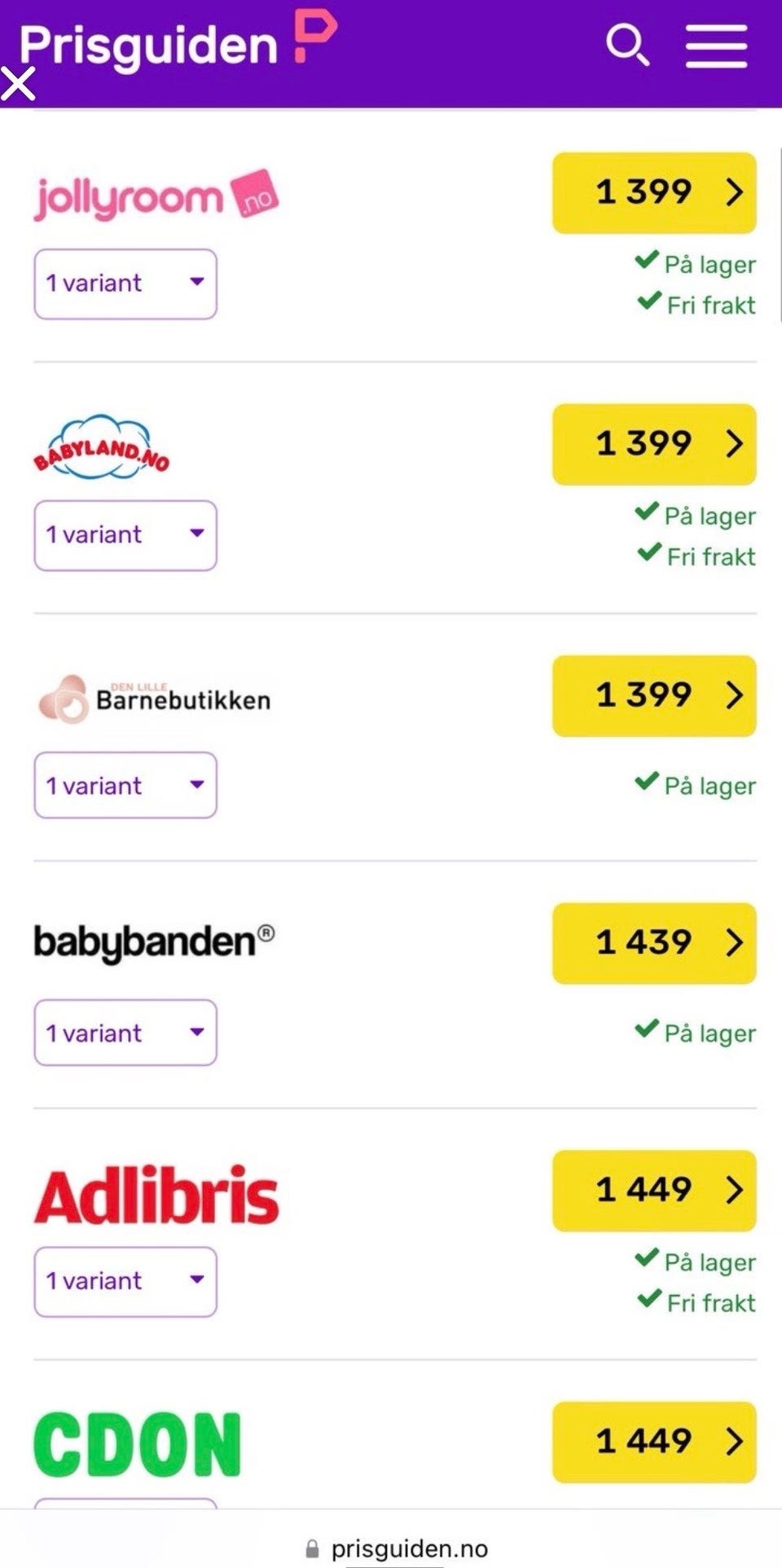Image resolution: width=782 pixels, height=1568 pixels.
Task: Open Babyland's 1 399 price offer
Action: click(x=654, y=444)
